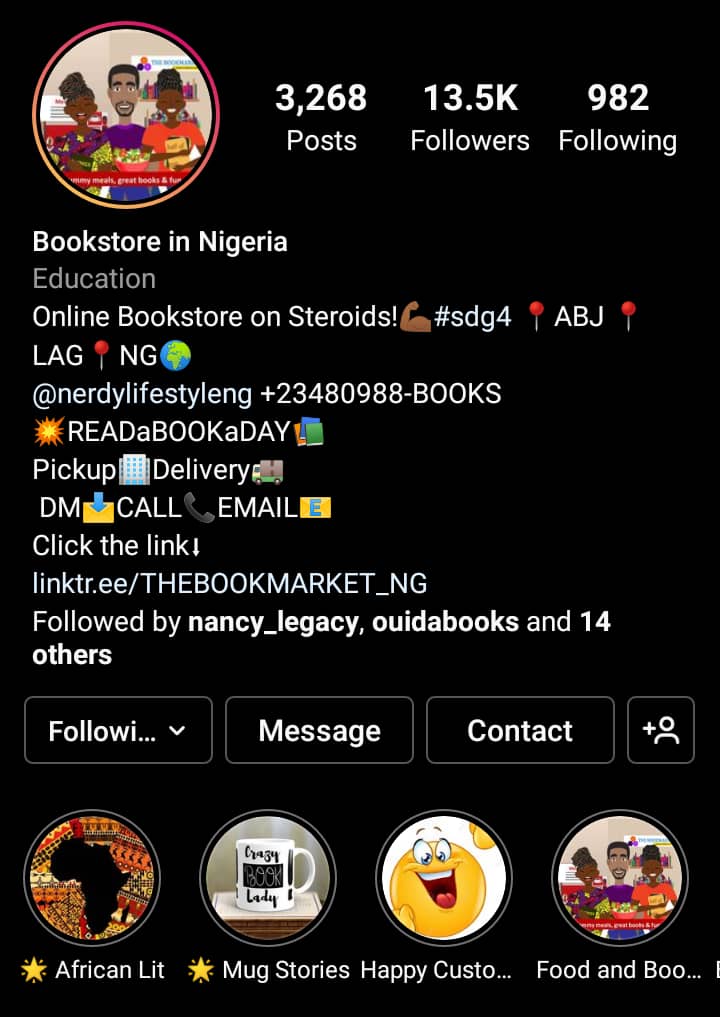
Task: Open the linktr.ee/THEBOOKMARKET_NG link
Action: (230, 583)
